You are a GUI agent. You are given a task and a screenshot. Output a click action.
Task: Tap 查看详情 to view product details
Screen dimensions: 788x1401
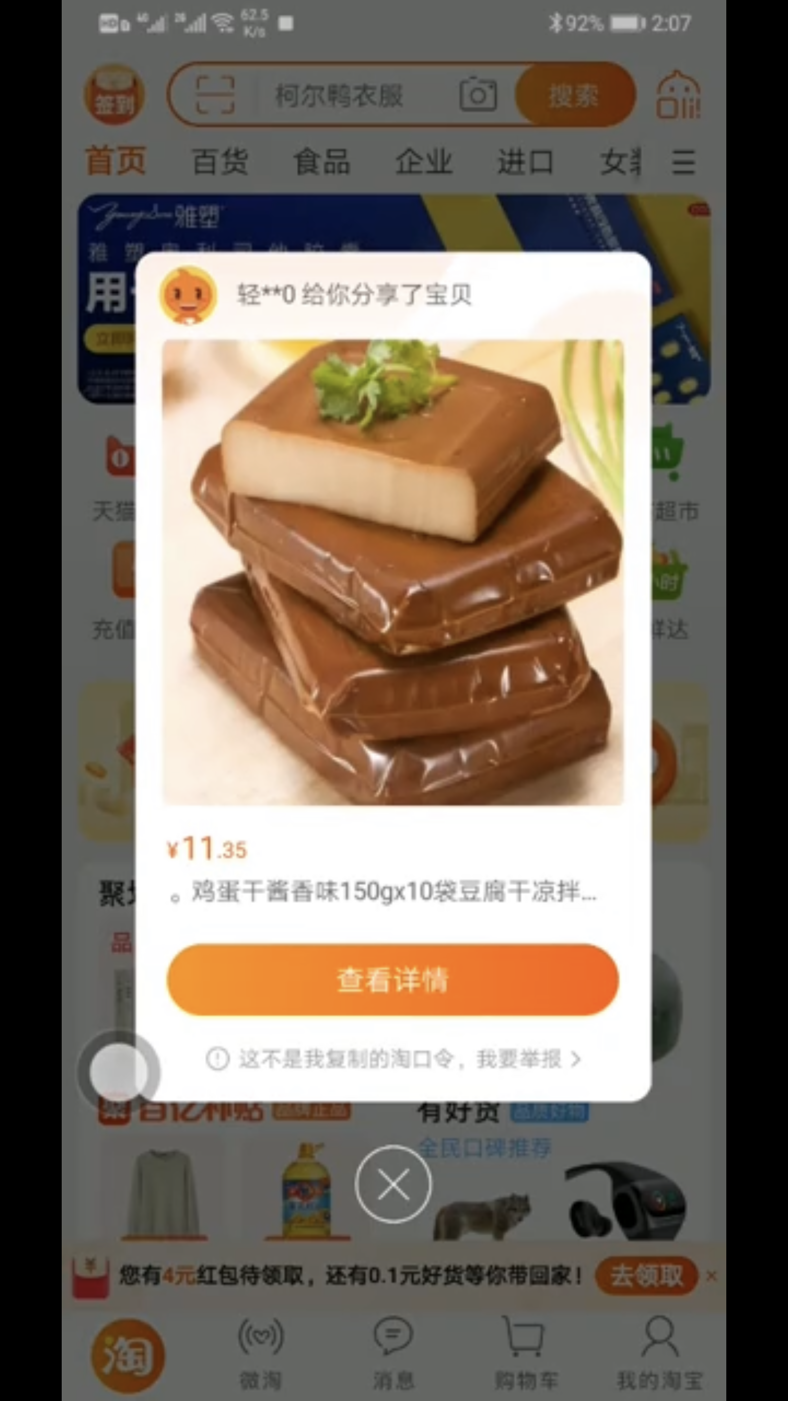(393, 980)
